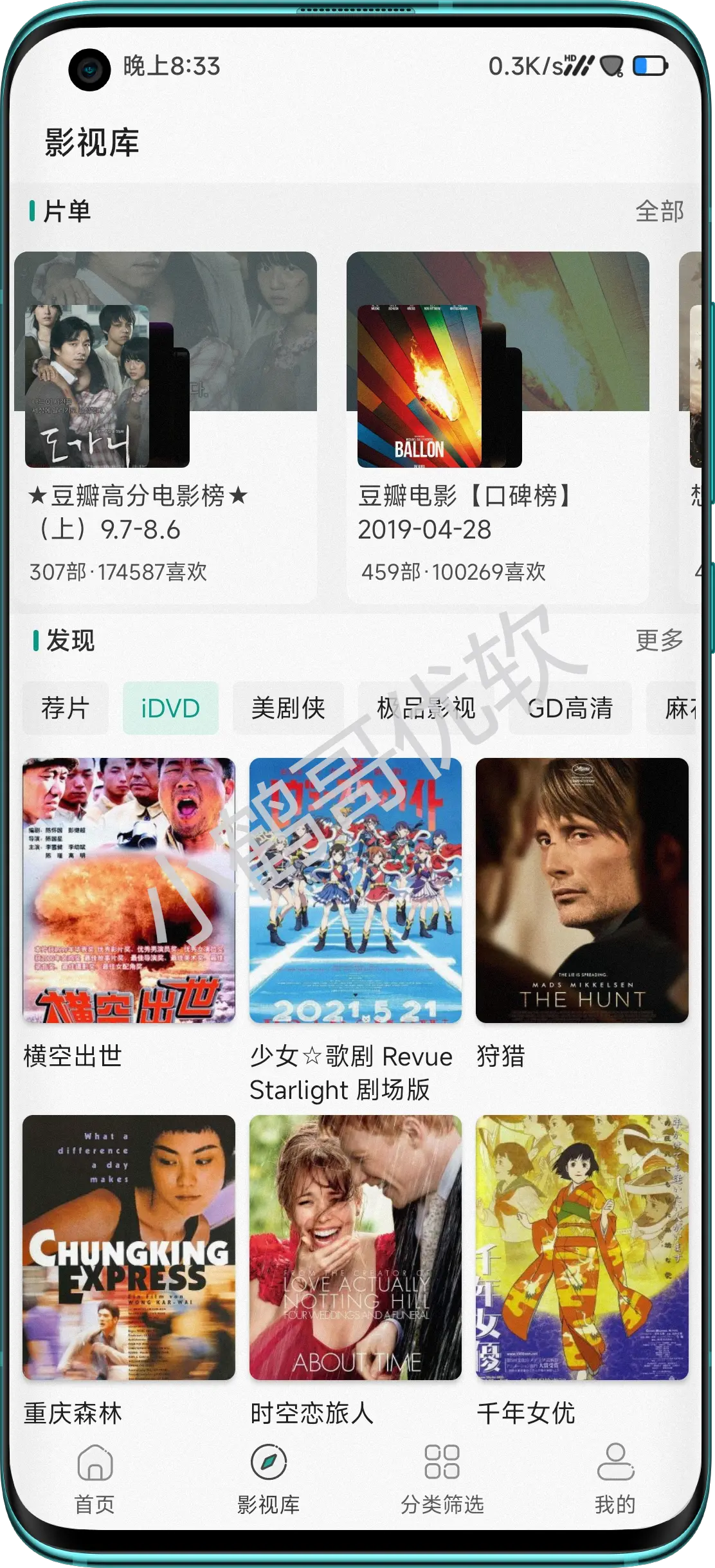Choose the GD高清 chip
Screen dimensions: 715x1568
(570, 708)
